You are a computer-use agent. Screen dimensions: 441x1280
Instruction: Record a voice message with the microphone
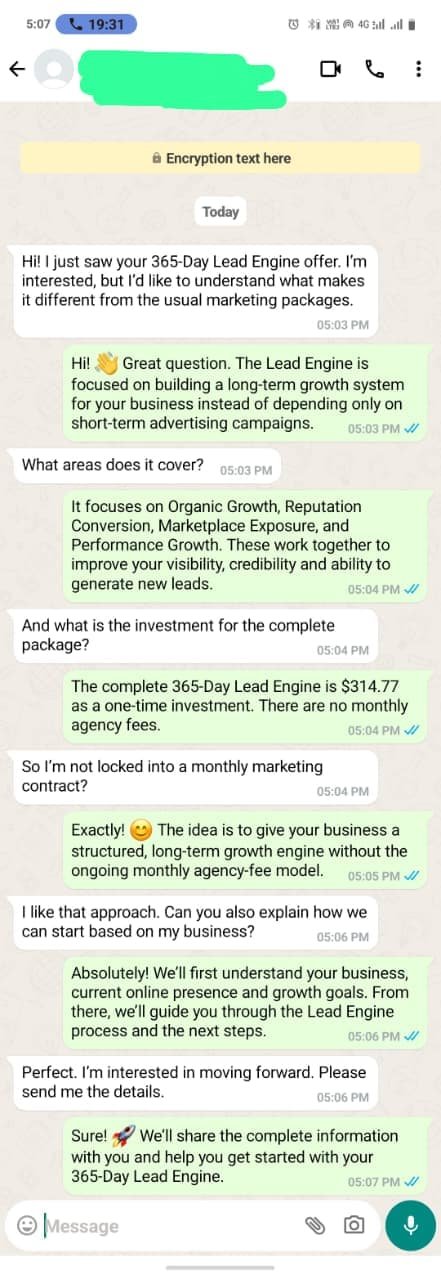(410, 1225)
